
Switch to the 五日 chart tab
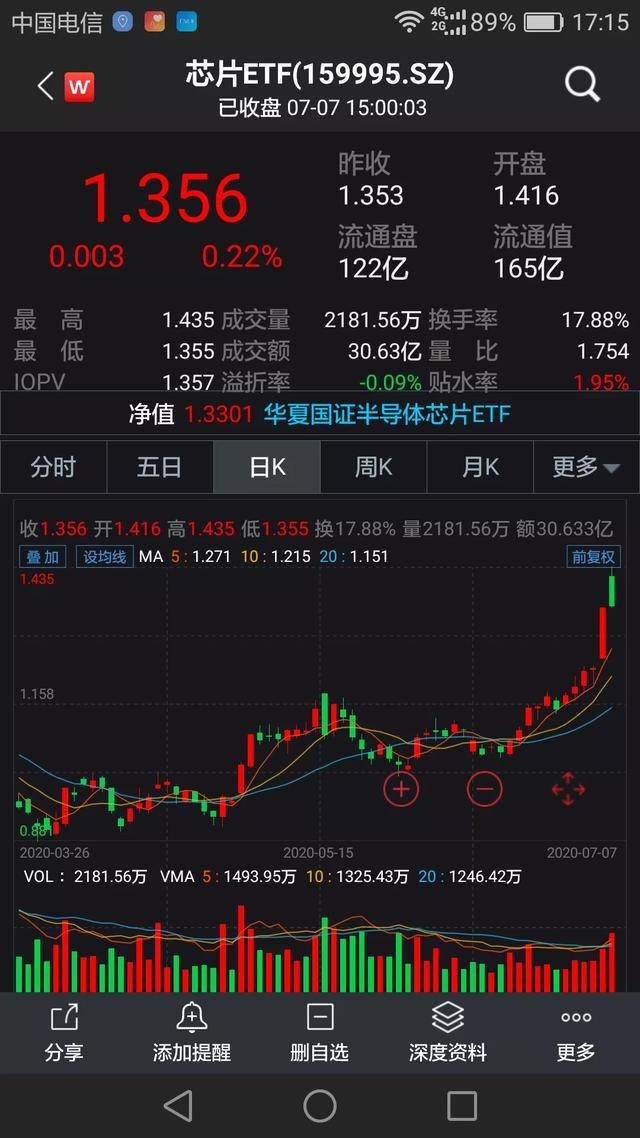coord(160,467)
